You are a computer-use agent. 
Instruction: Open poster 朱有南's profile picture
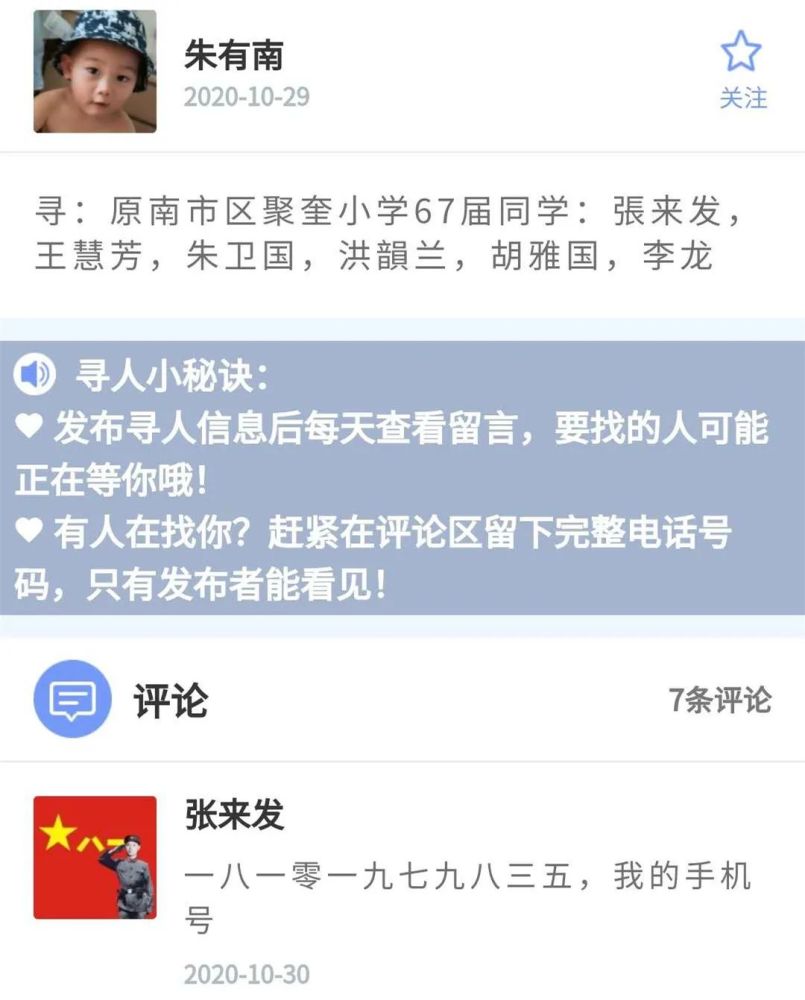click(x=95, y=72)
